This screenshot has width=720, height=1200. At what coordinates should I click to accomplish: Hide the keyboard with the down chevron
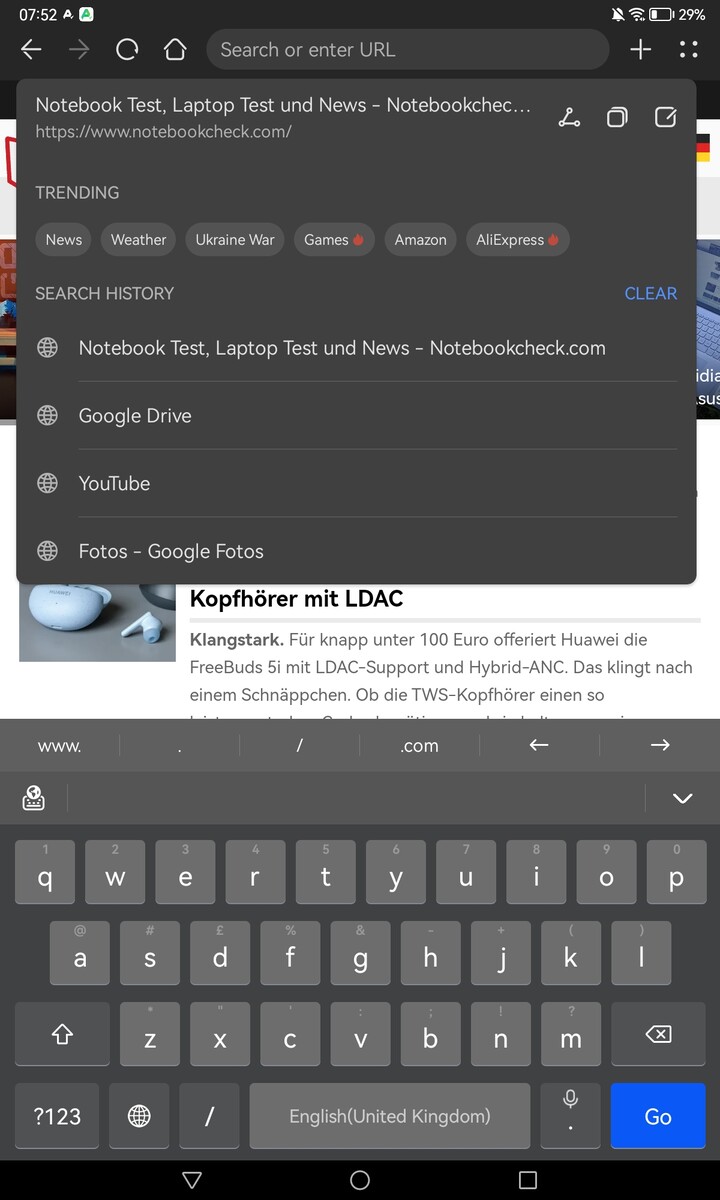tap(682, 798)
